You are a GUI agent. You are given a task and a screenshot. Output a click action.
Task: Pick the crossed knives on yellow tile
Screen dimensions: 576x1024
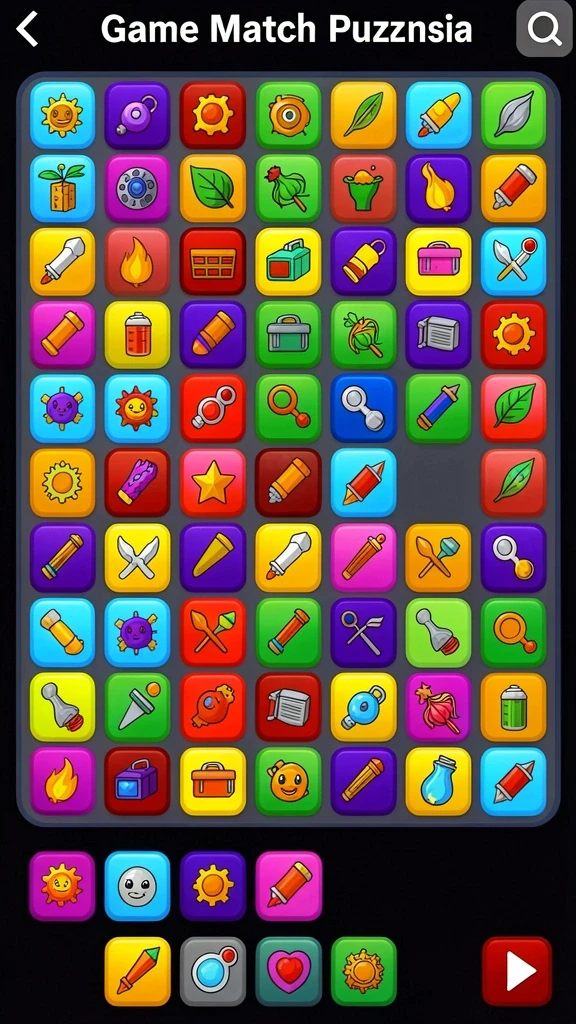pyautogui.click(x=137, y=557)
